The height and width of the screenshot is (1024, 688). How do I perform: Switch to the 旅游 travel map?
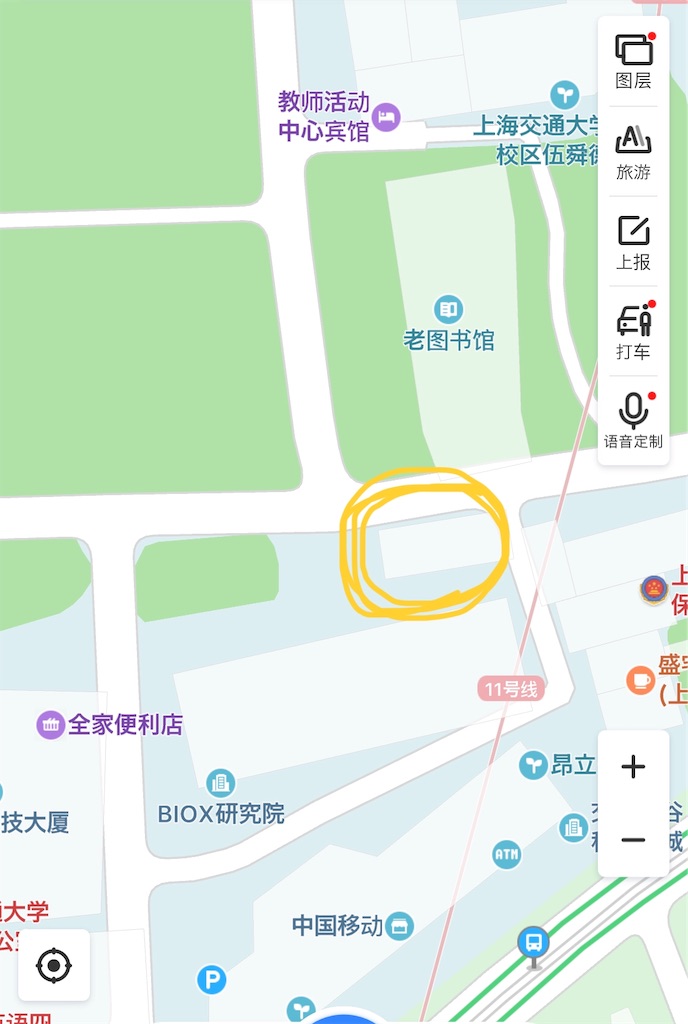tap(633, 150)
